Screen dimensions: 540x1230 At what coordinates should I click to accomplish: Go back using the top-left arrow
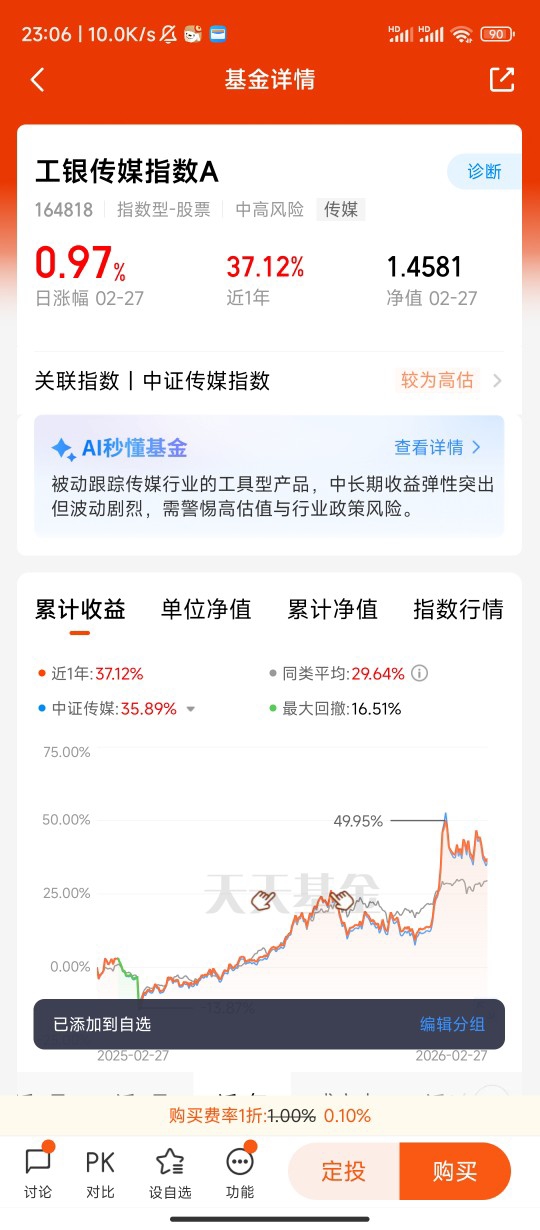pyautogui.click(x=38, y=80)
